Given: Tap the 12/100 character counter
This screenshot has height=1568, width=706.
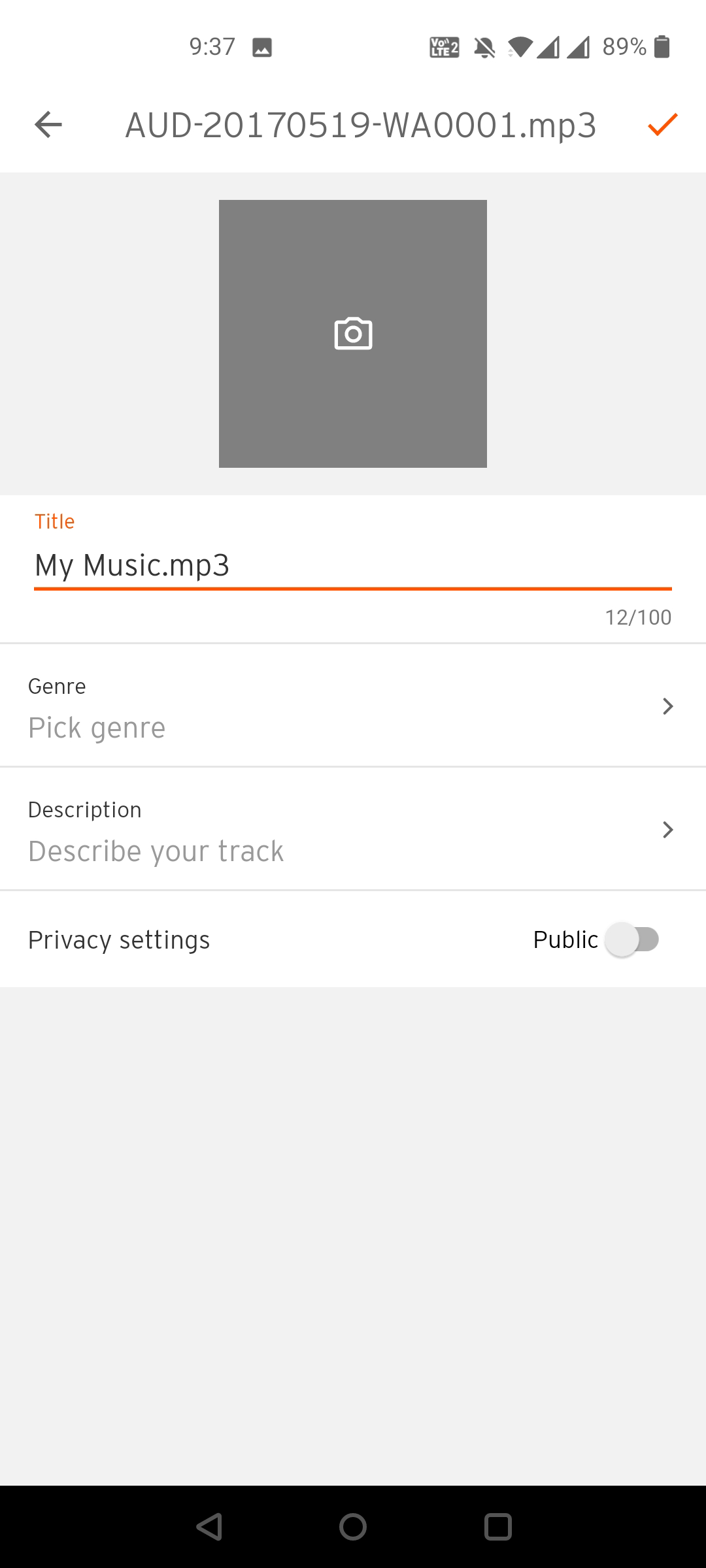Looking at the screenshot, I should [638, 616].
